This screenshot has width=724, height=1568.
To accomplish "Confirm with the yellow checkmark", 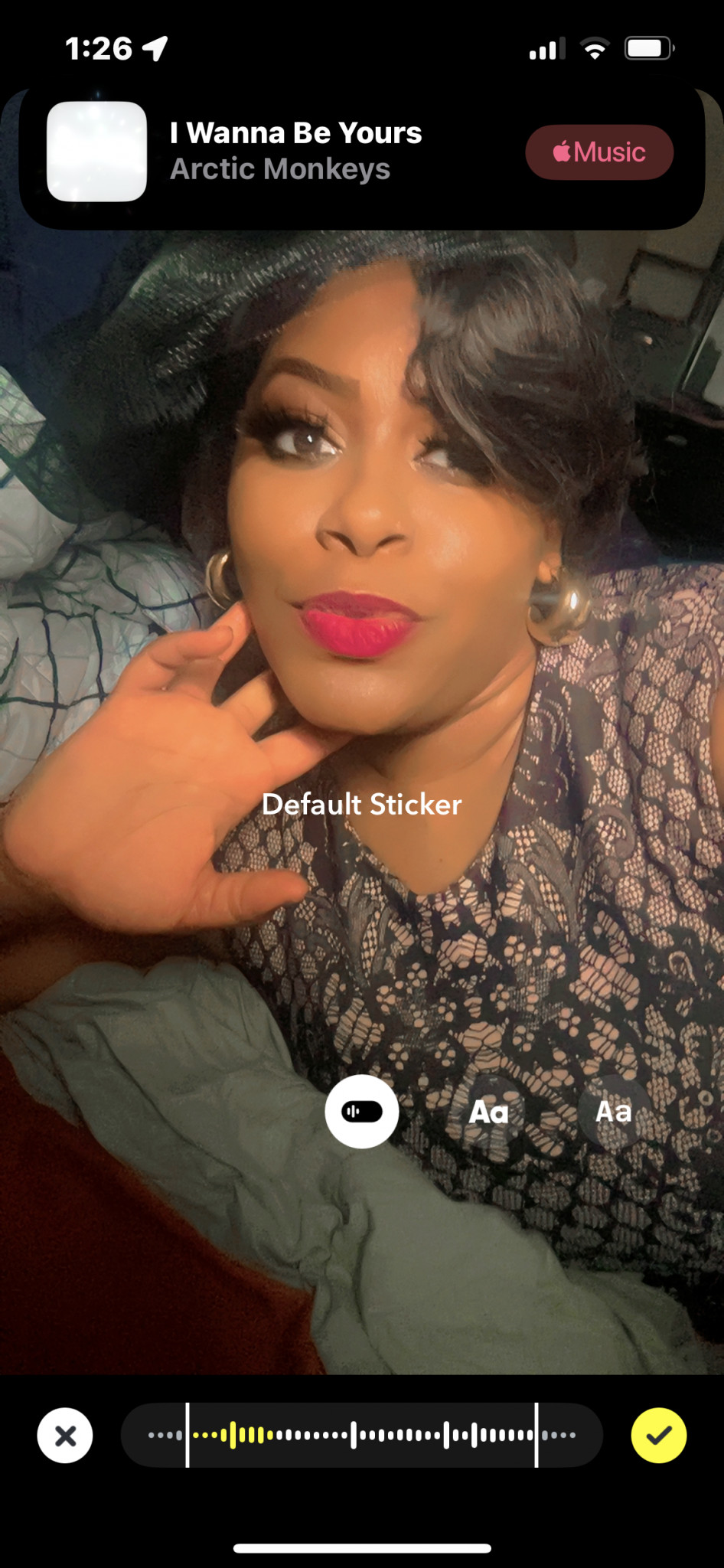I will [658, 1436].
